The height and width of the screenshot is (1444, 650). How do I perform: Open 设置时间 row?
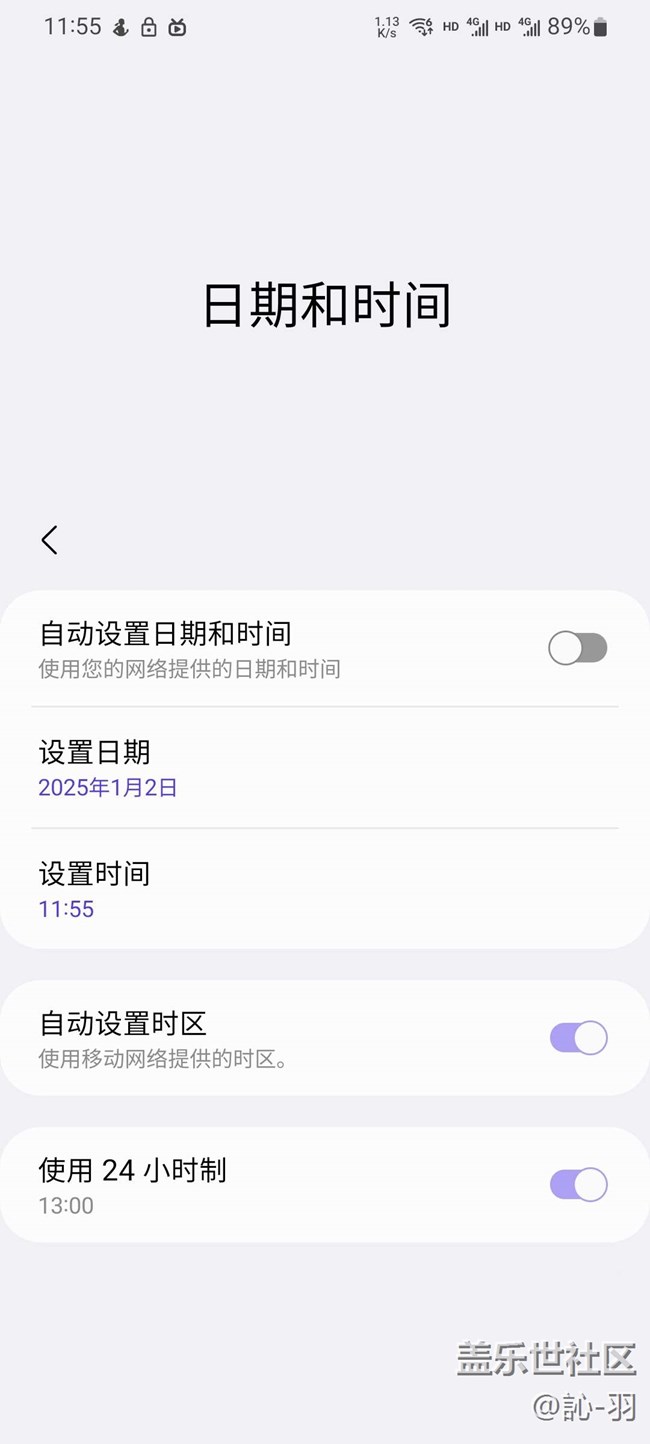click(324, 889)
